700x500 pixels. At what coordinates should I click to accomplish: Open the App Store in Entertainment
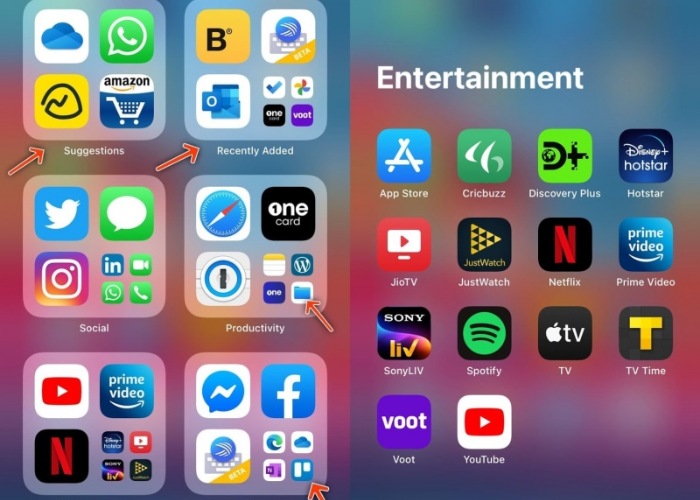pyautogui.click(x=404, y=156)
